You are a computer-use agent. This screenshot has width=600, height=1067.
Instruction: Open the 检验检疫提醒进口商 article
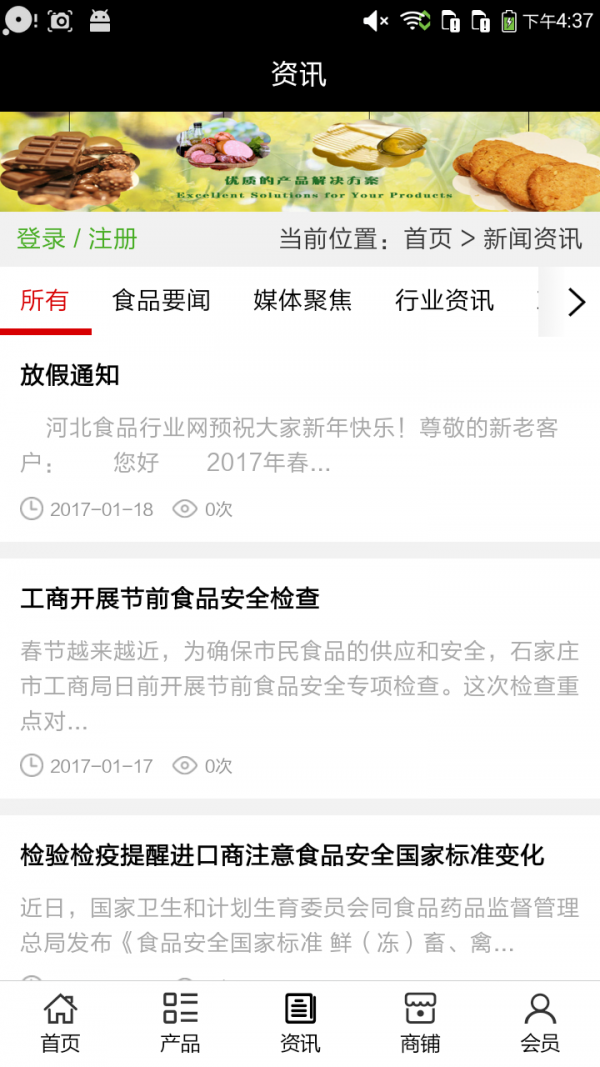coord(282,855)
